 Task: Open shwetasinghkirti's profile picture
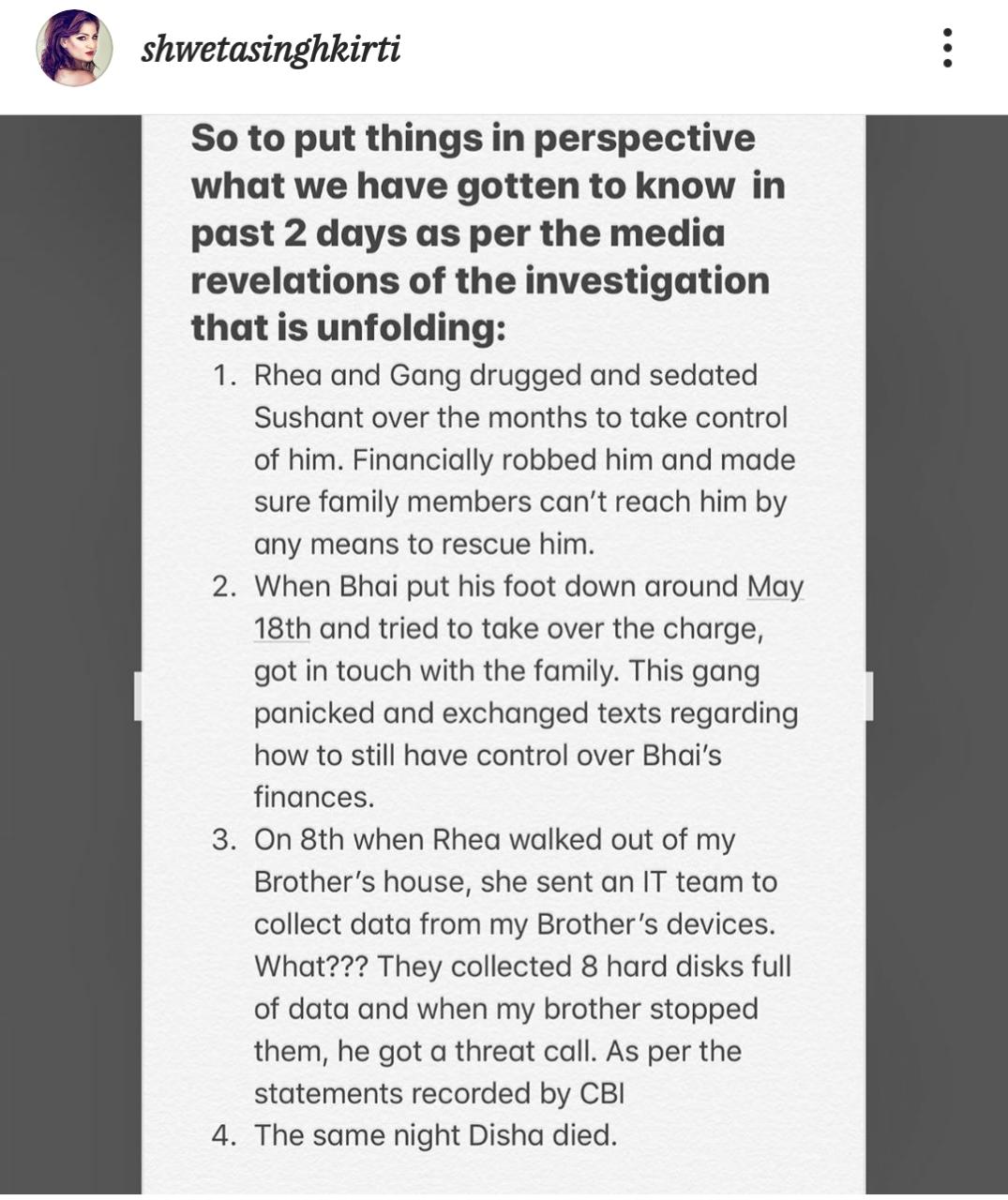pyautogui.click(x=74, y=48)
